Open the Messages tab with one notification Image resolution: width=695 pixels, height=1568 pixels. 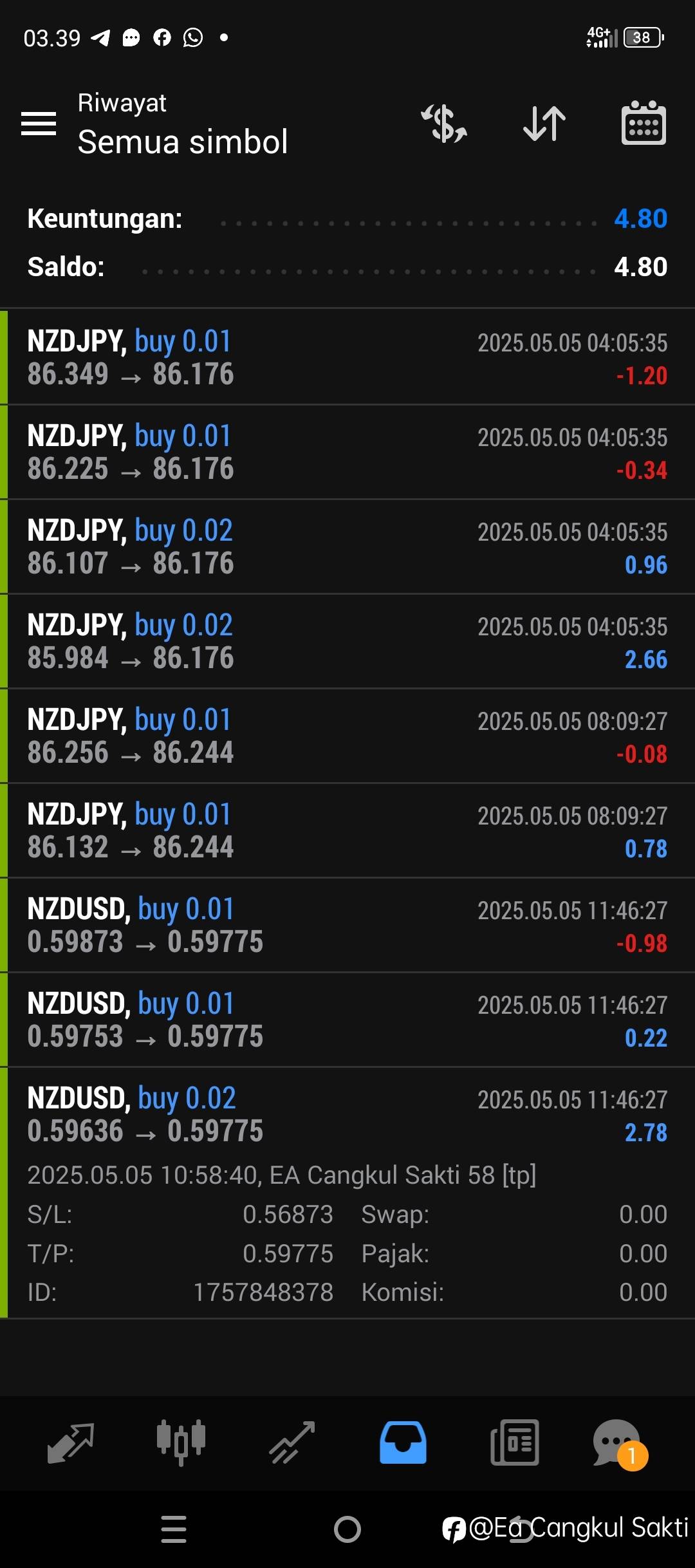[x=618, y=1442]
